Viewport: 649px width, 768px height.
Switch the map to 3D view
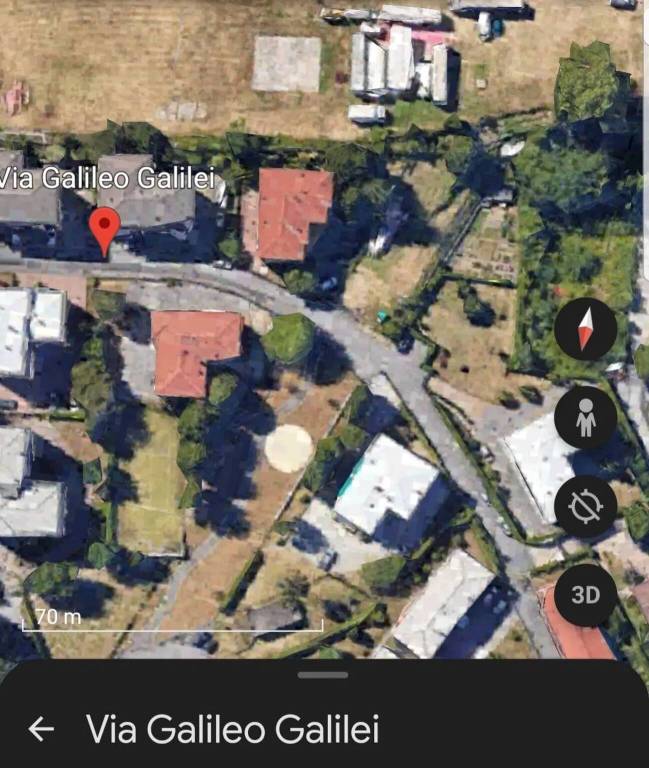[x=585, y=595]
